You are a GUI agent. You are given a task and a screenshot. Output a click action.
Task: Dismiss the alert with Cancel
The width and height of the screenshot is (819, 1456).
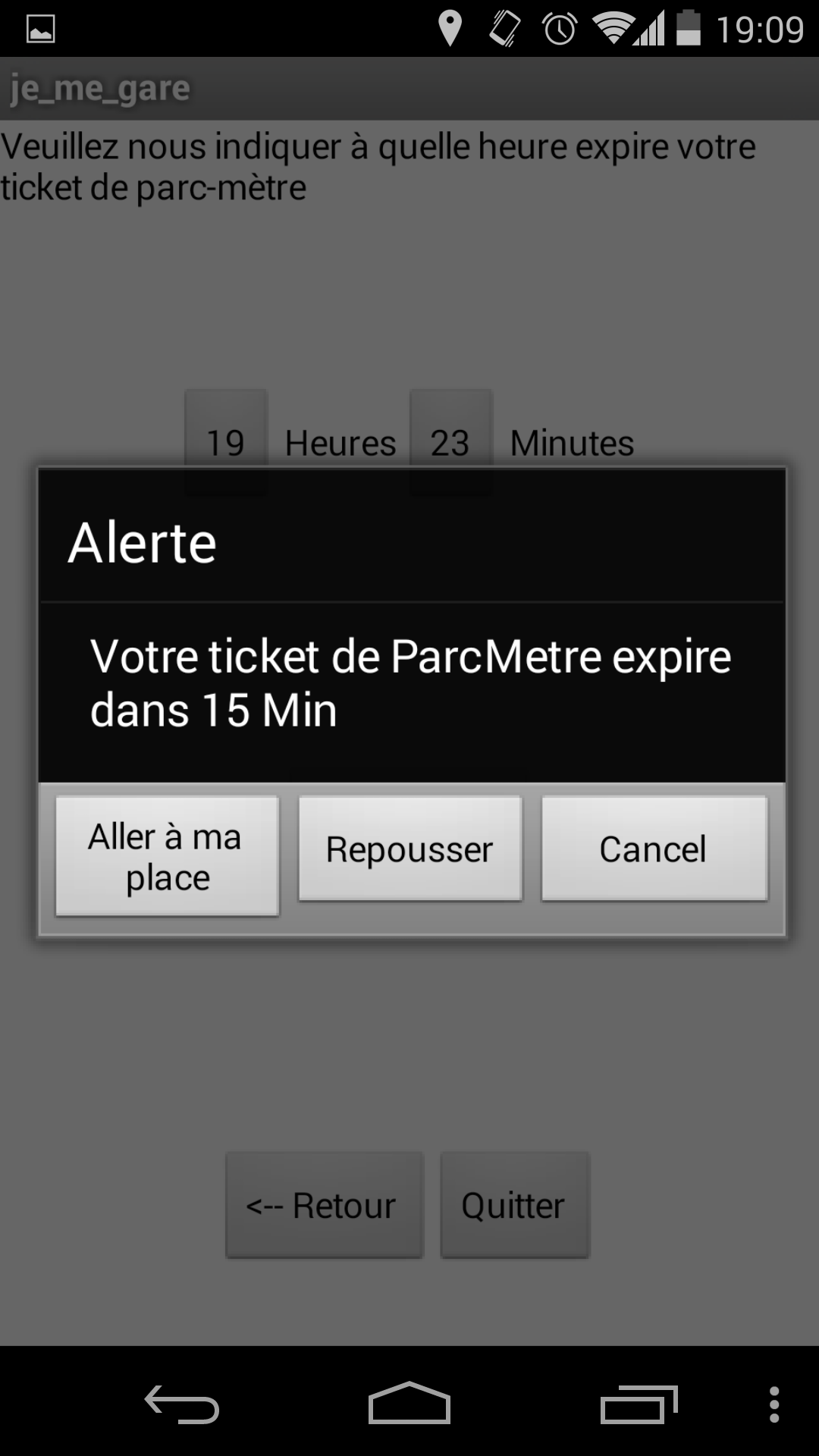click(654, 849)
